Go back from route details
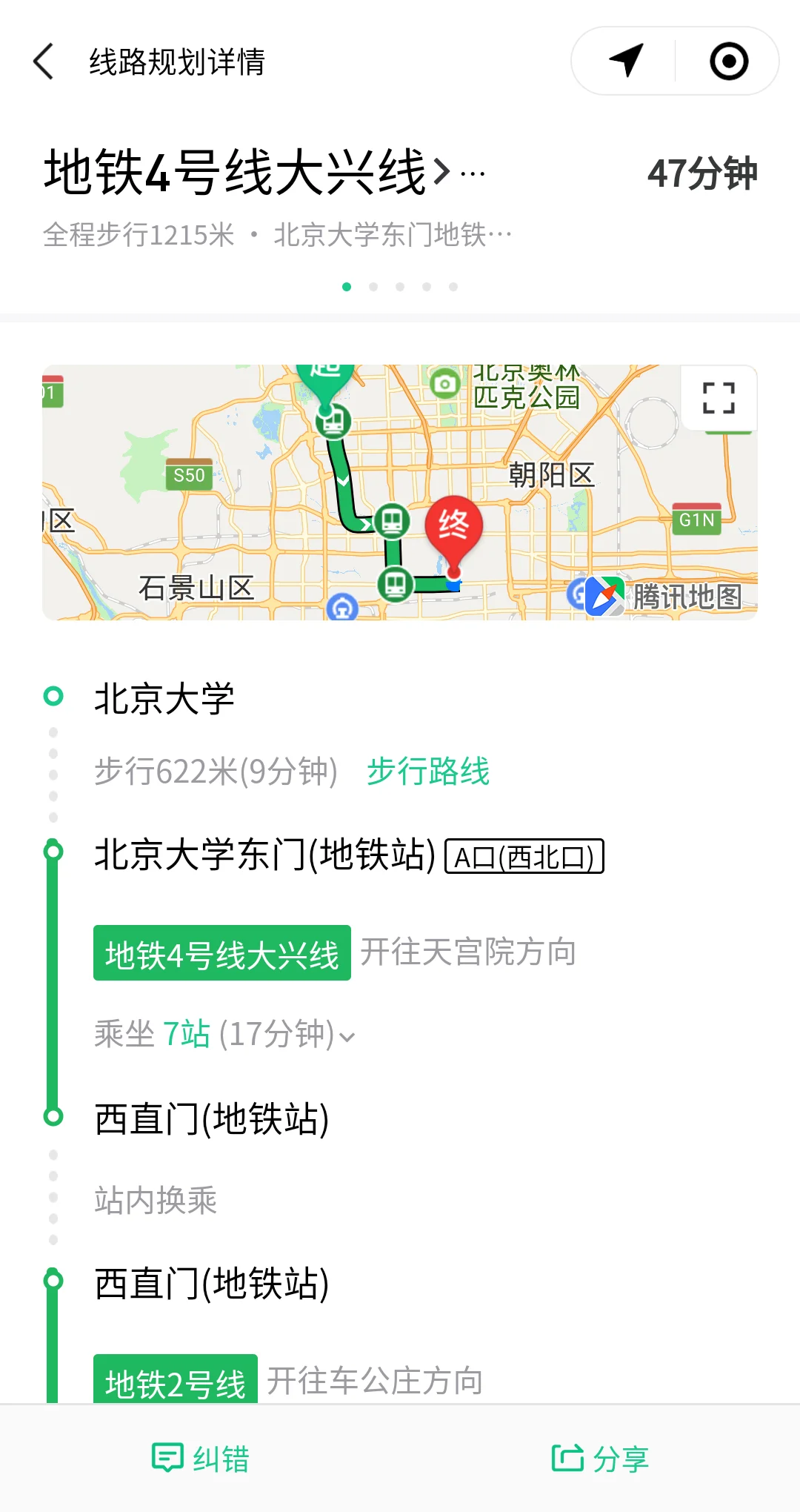Viewport: 800px width, 1512px height. [44, 62]
